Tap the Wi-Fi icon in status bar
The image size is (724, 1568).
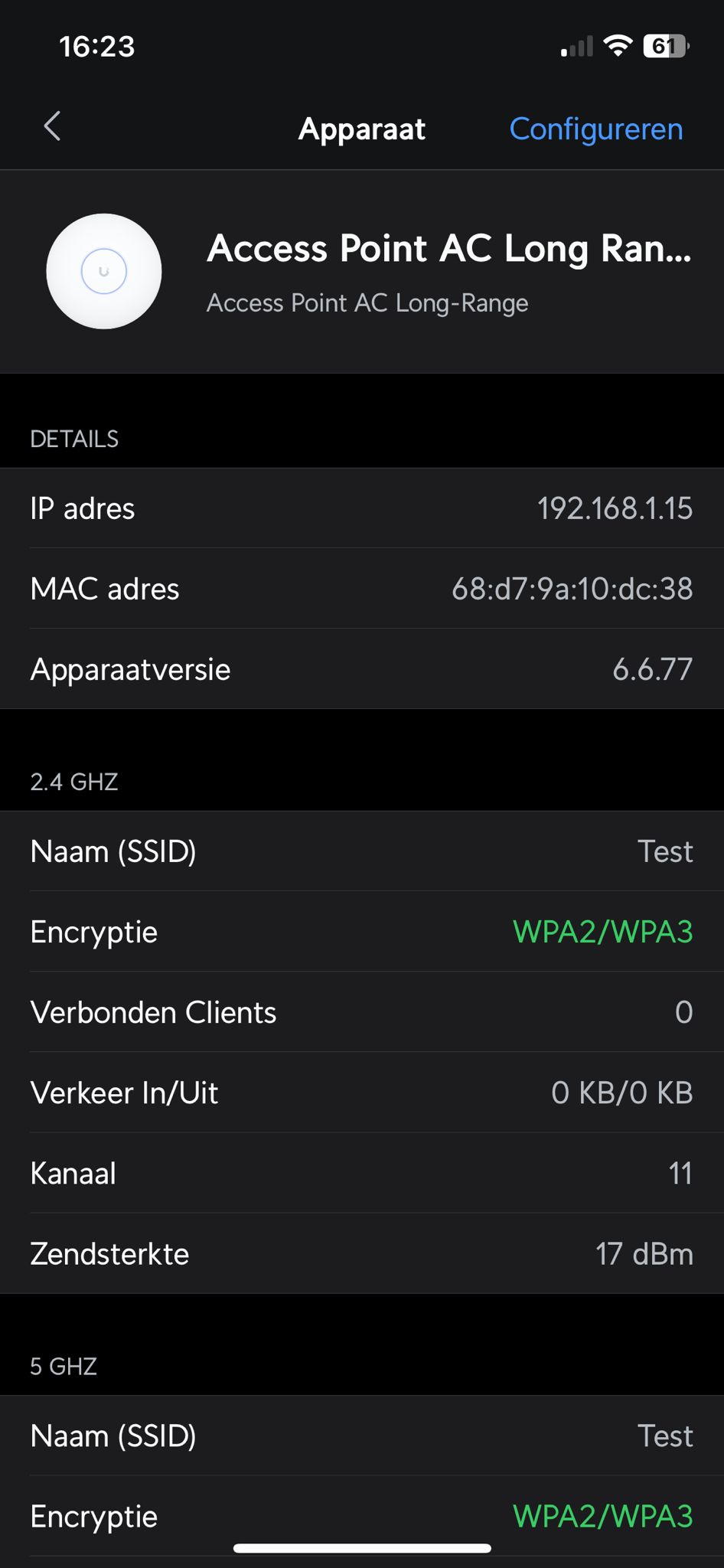tap(617, 46)
